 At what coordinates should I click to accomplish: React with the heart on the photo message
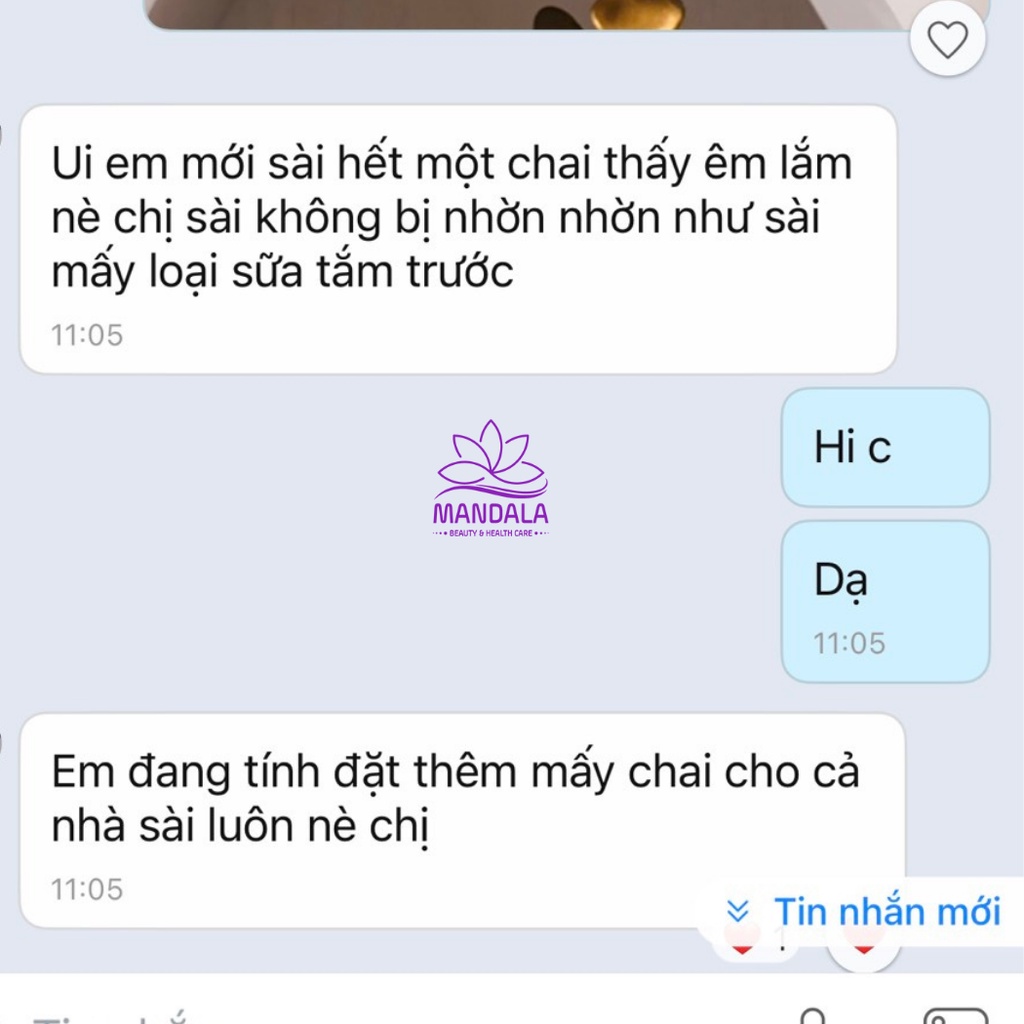(x=947, y=40)
